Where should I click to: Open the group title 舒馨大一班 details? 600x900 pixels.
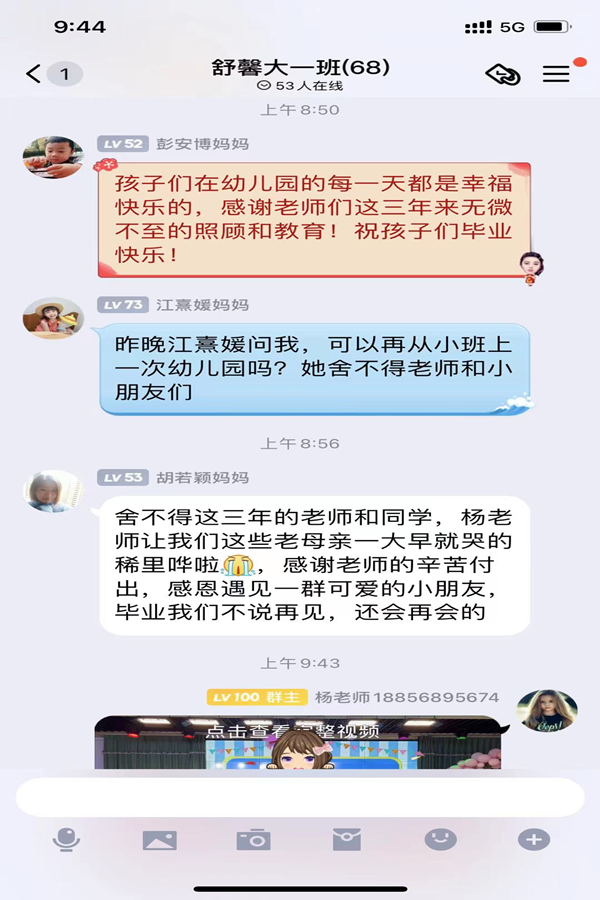(x=300, y=68)
